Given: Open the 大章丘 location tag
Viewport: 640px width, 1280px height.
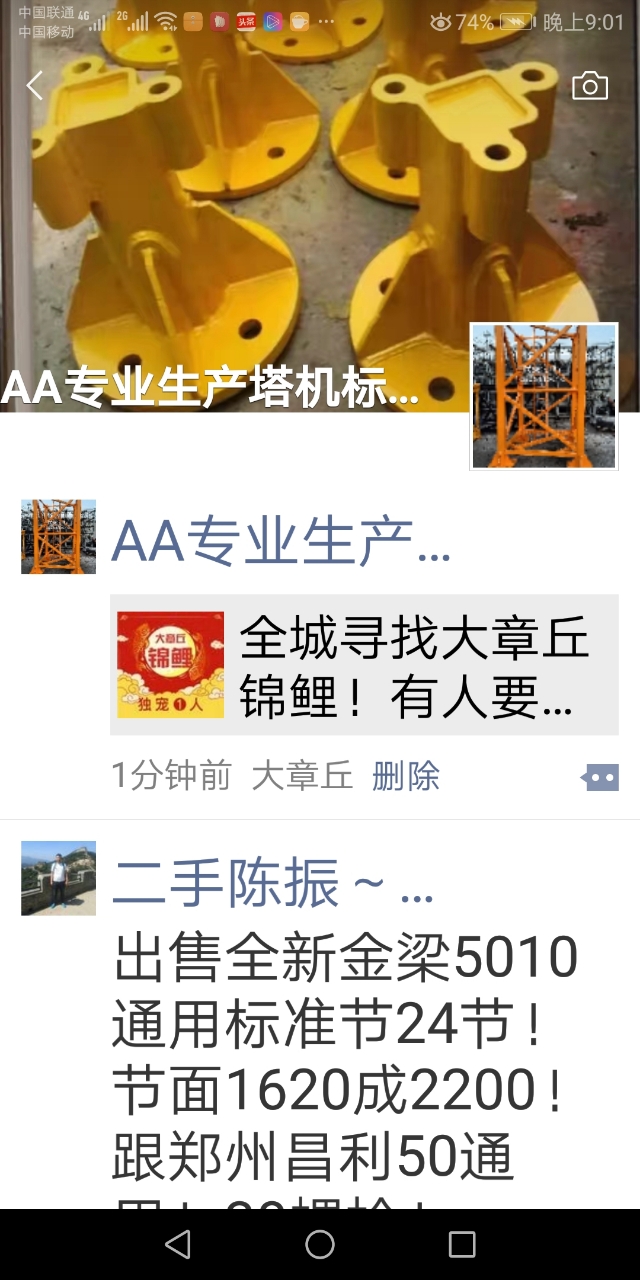Looking at the screenshot, I should pos(302,776).
